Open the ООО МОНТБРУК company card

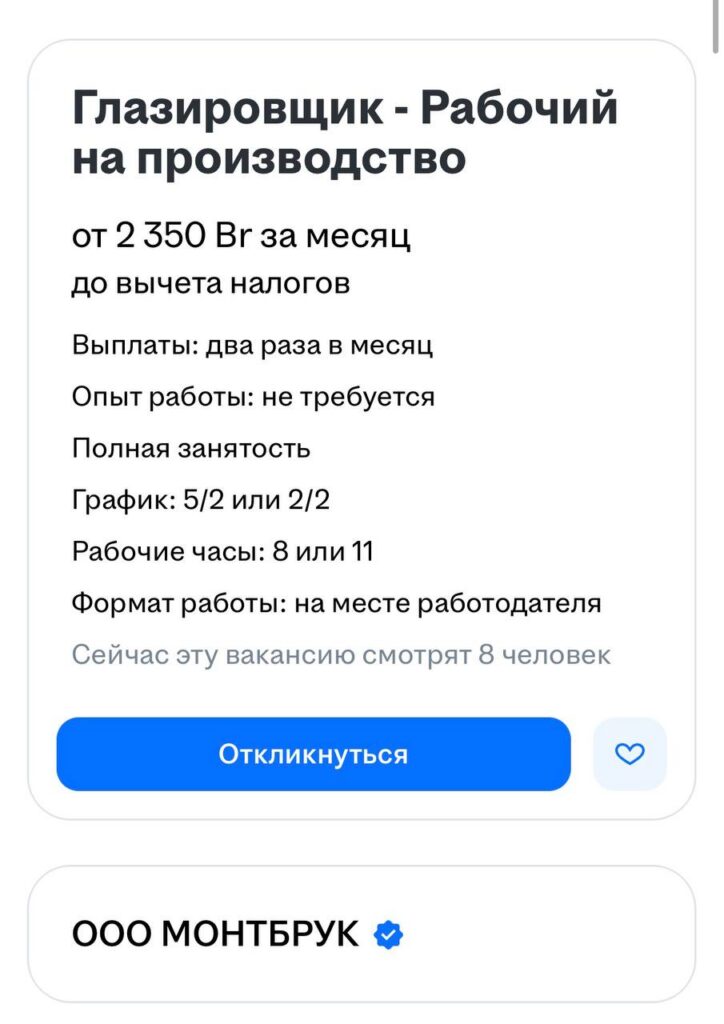click(x=216, y=935)
